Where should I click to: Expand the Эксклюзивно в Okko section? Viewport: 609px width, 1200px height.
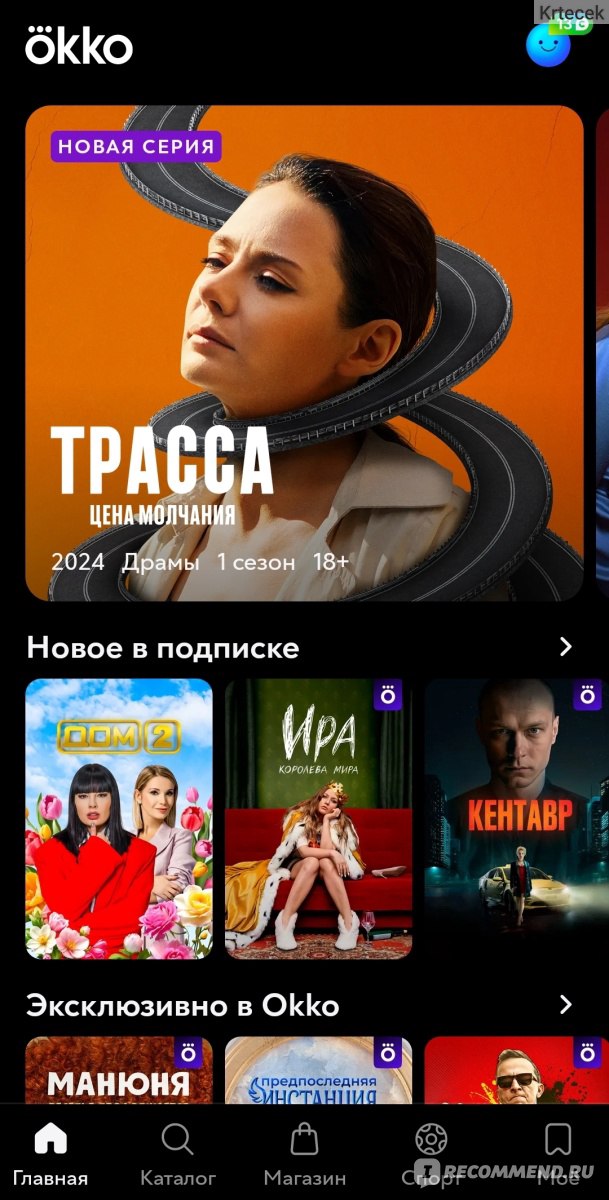566,1004
